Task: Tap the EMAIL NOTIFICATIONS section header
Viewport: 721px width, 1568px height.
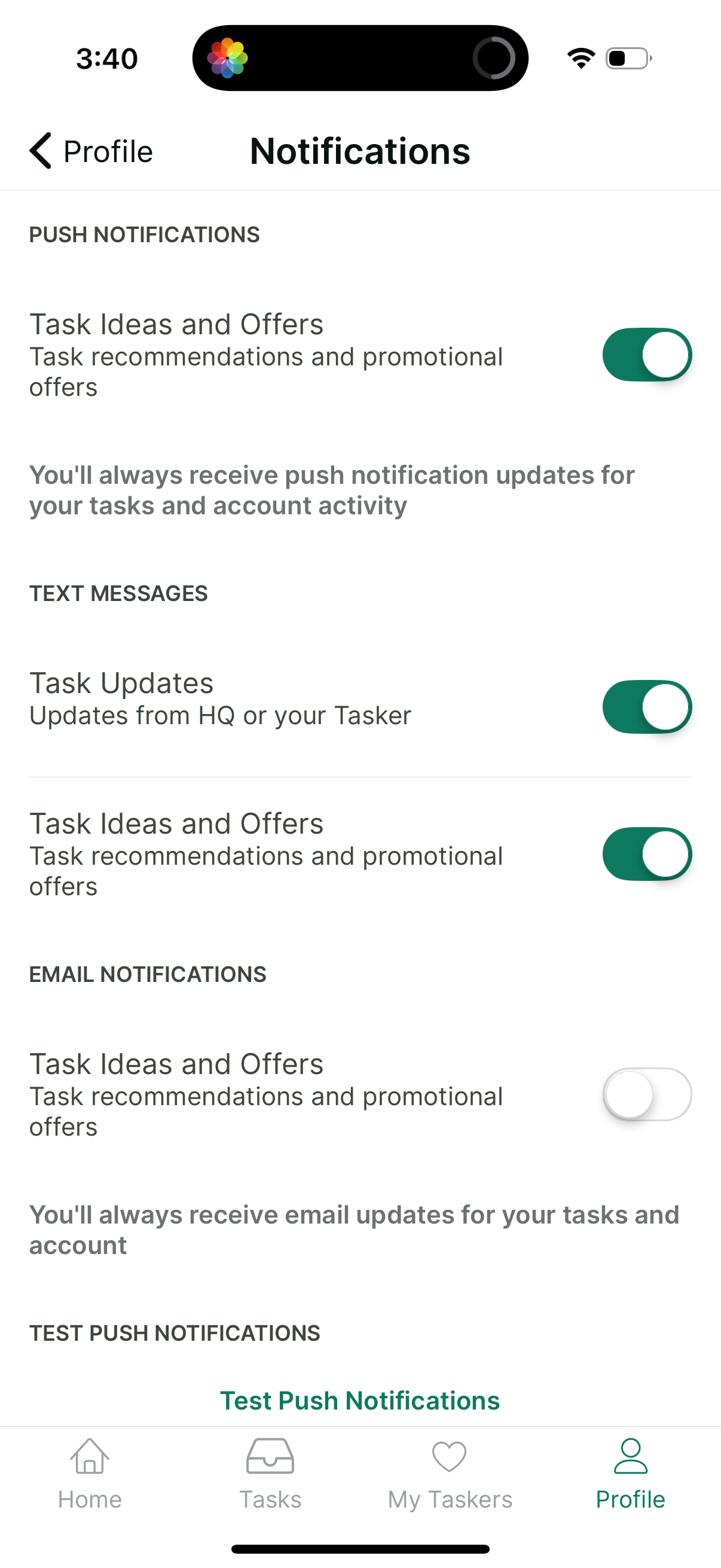Action: (147, 974)
